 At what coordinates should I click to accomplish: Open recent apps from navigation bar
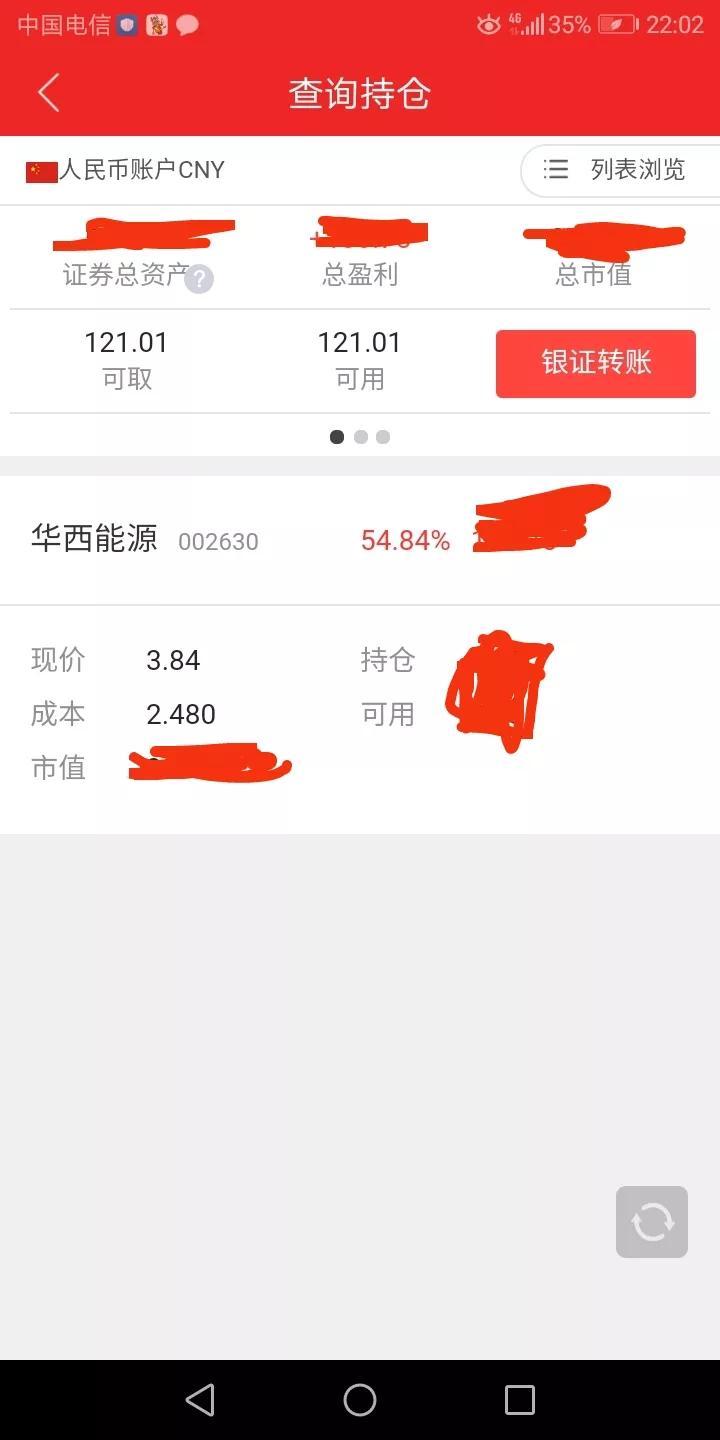coord(520,1399)
